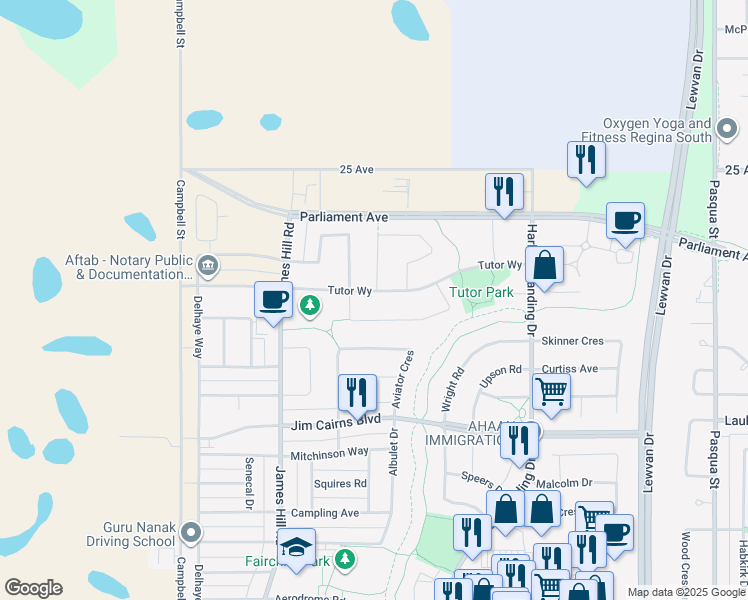Image resolution: width=748 pixels, height=600 pixels.
Task: Select the Aftab Notary Public map pin
Action: coord(208,265)
